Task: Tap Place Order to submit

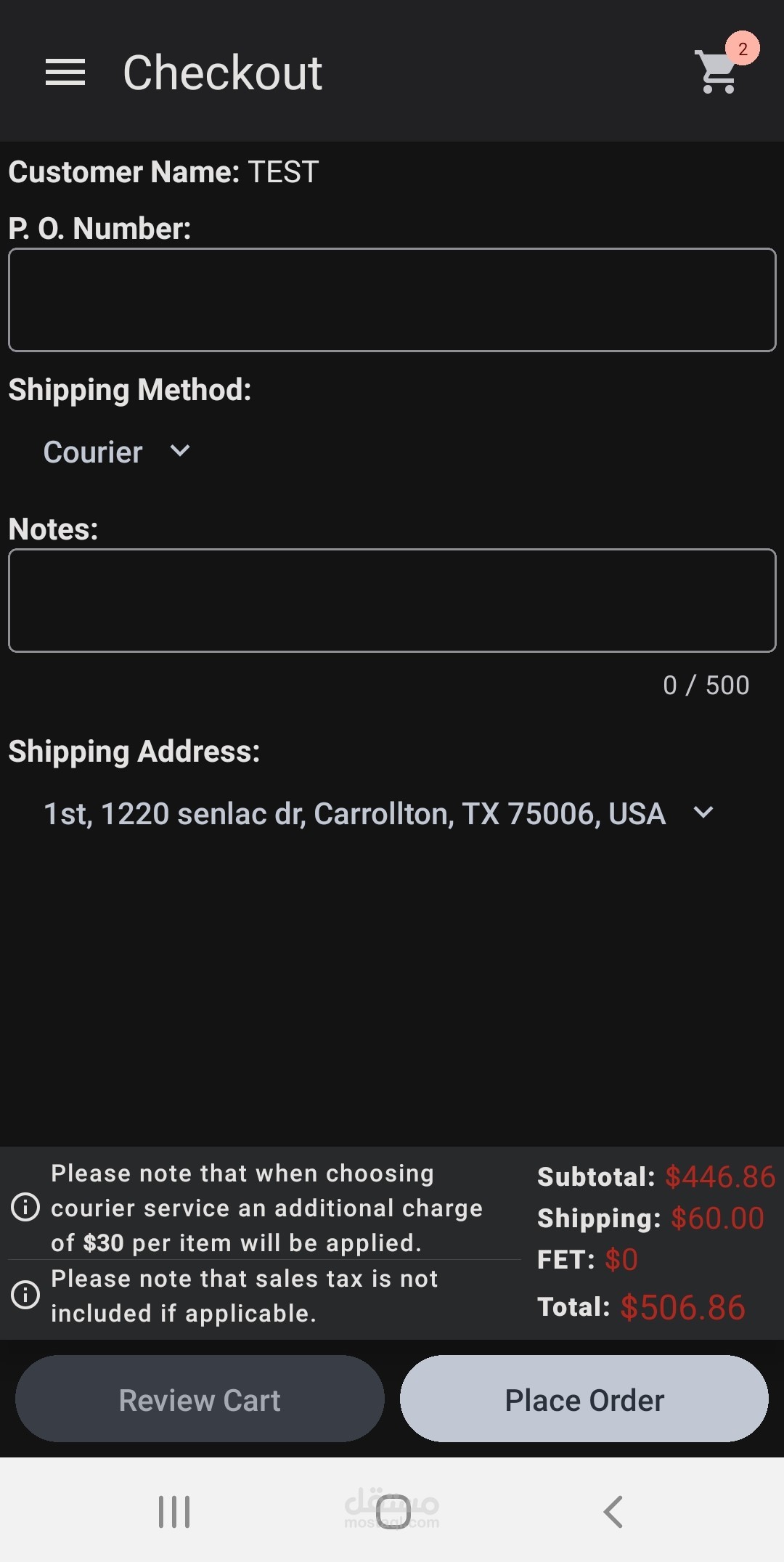Action: click(x=584, y=1399)
